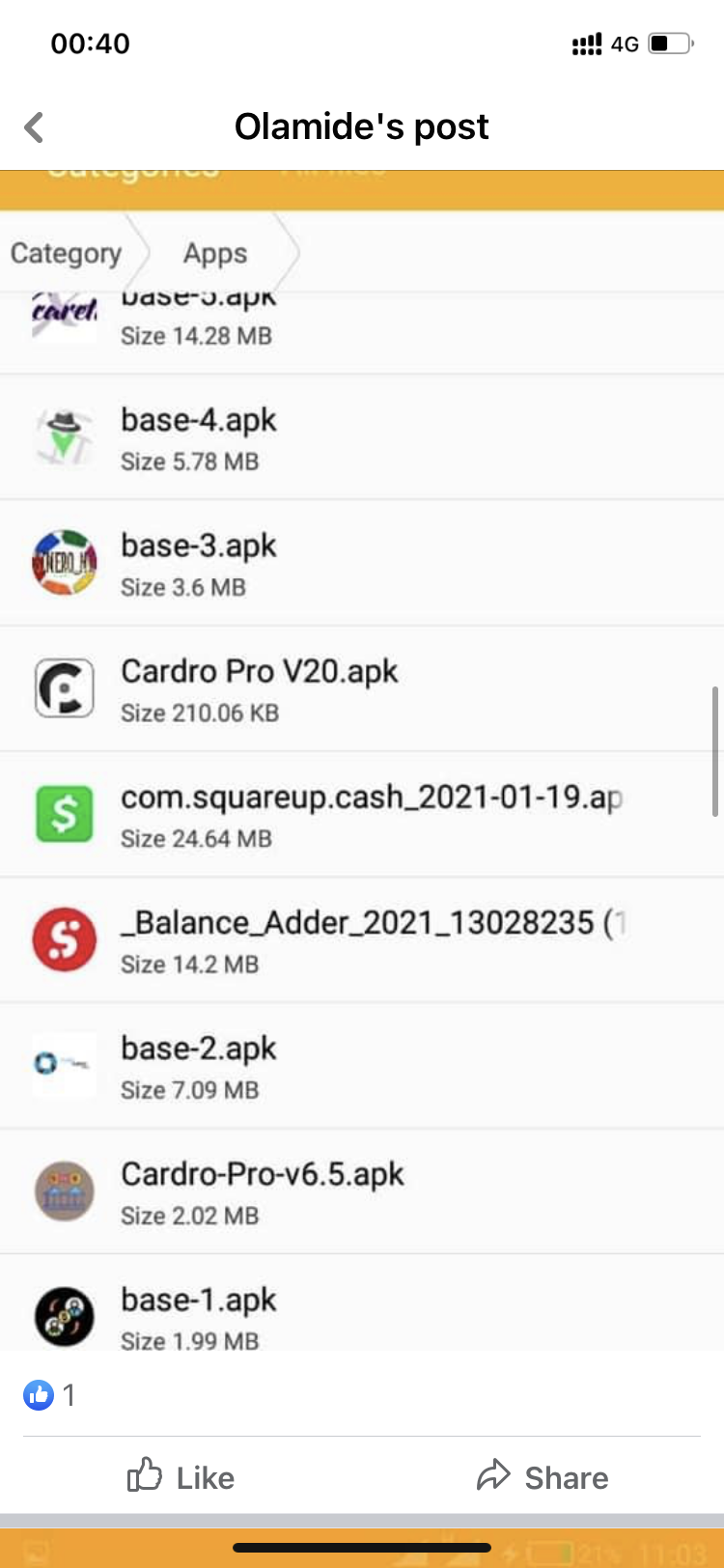Like Olamide's post

pyautogui.click(x=181, y=1477)
